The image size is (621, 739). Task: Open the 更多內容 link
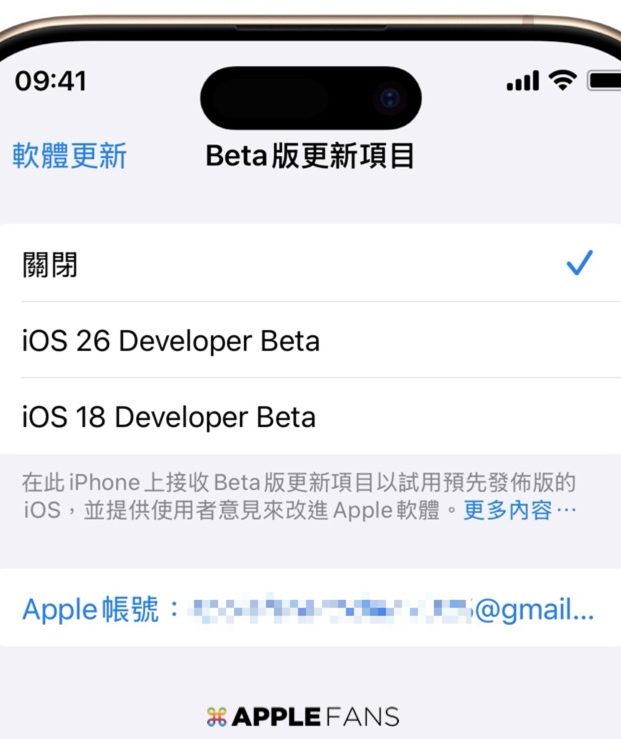(x=519, y=510)
